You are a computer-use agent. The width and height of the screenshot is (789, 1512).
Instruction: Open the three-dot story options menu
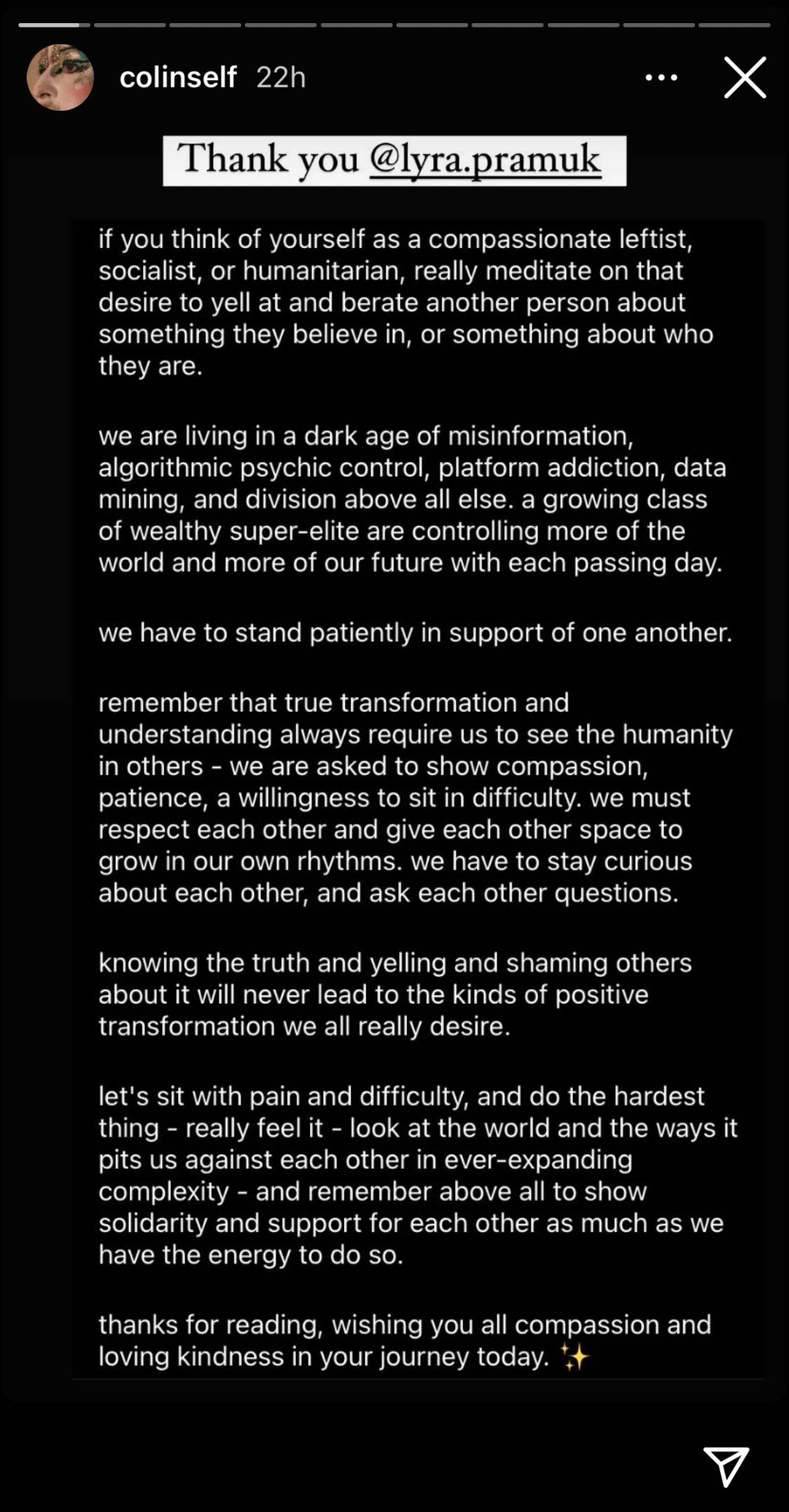click(x=661, y=77)
